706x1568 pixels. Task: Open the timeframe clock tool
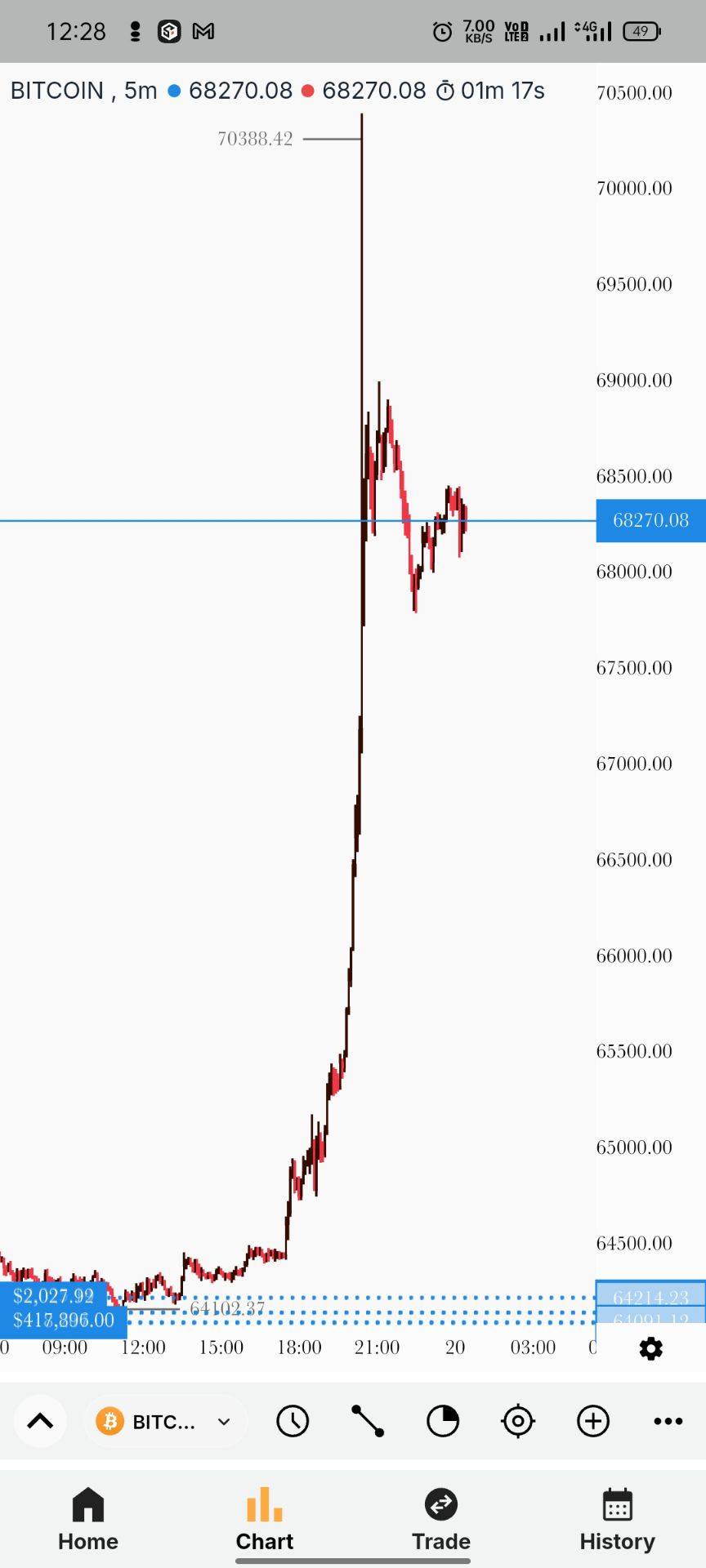pyautogui.click(x=293, y=1422)
